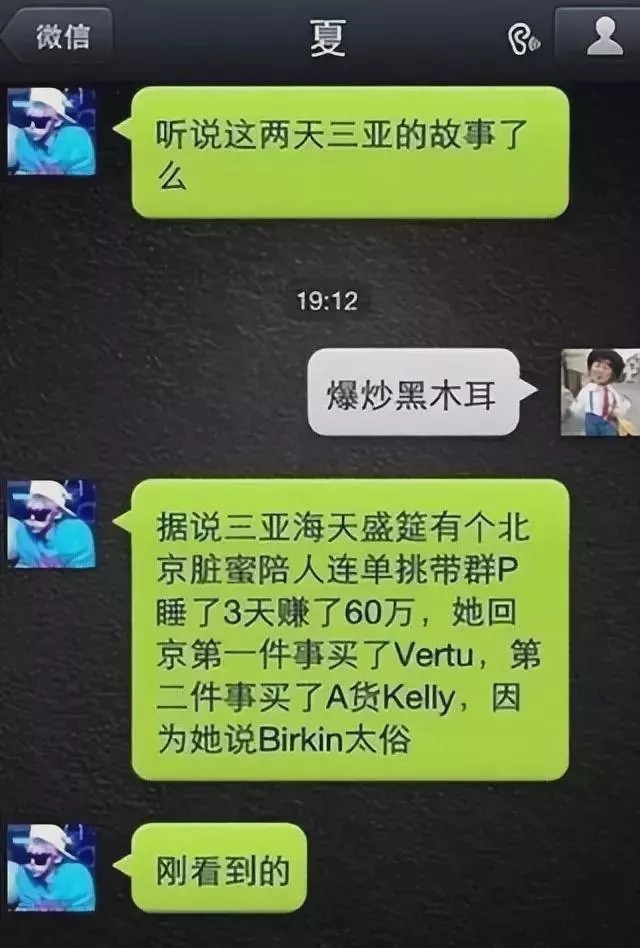Screen dimensions: 640x948
Task: Go back to the 微信 chat list
Action: [58, 37]
